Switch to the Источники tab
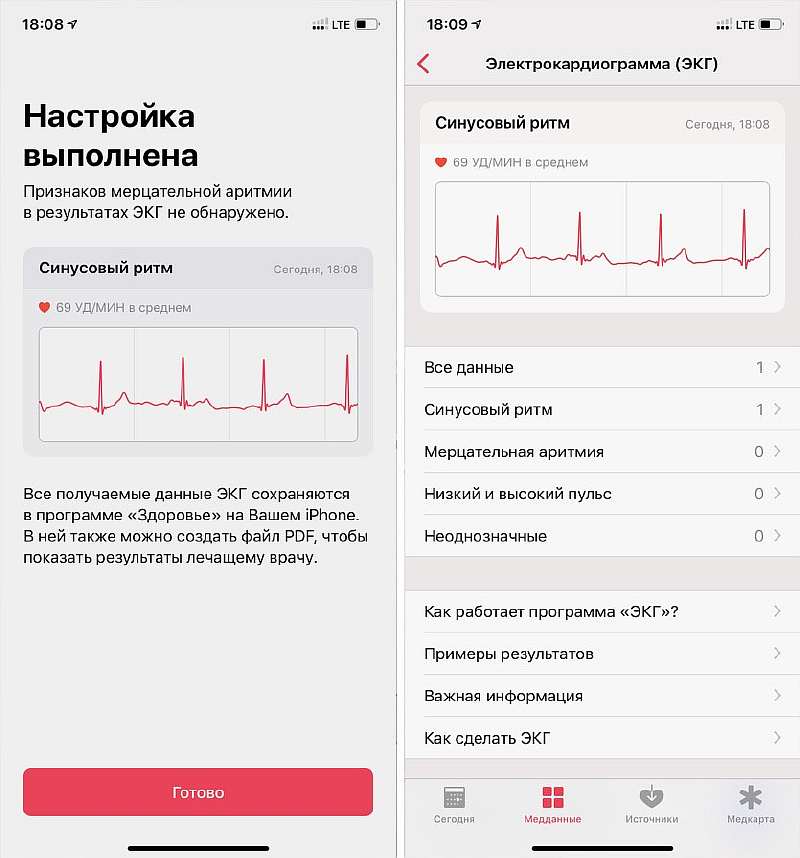 651,805
